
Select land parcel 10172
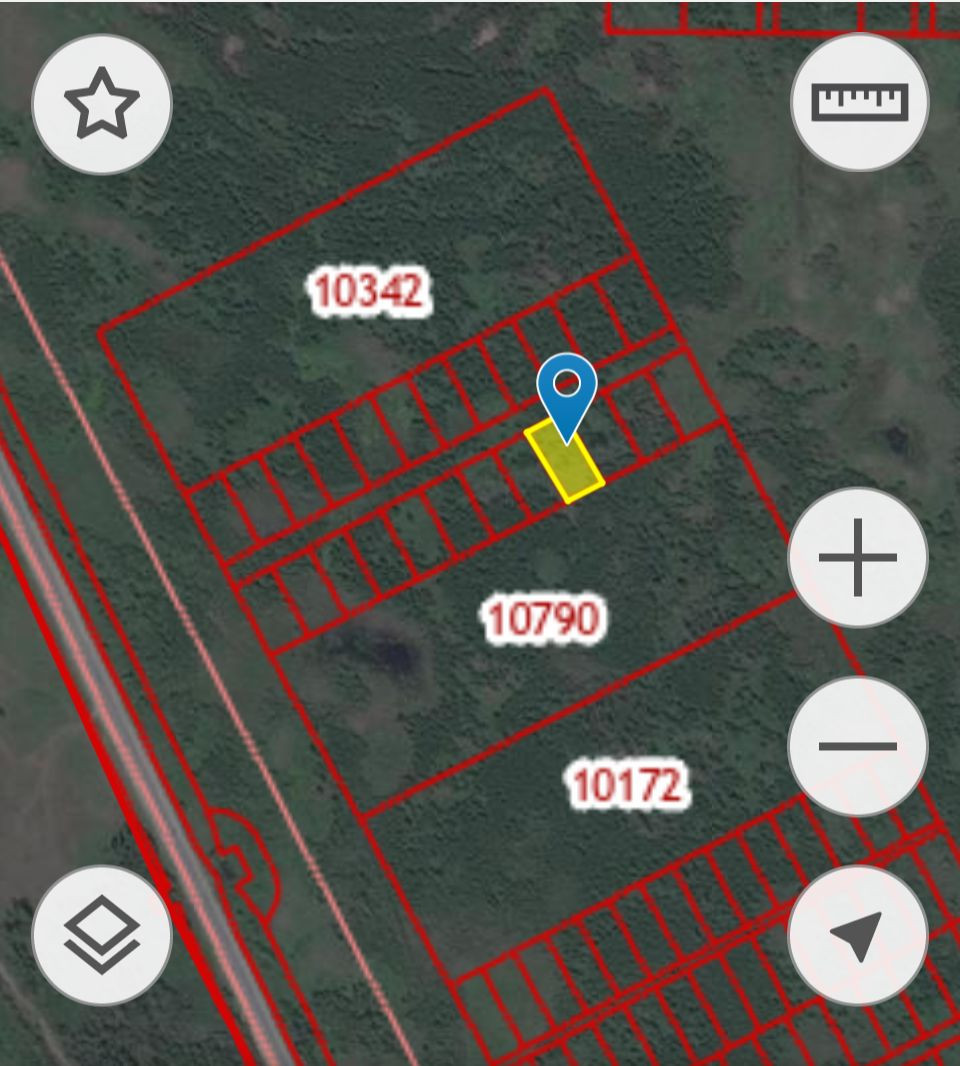(x=628, y=783)
